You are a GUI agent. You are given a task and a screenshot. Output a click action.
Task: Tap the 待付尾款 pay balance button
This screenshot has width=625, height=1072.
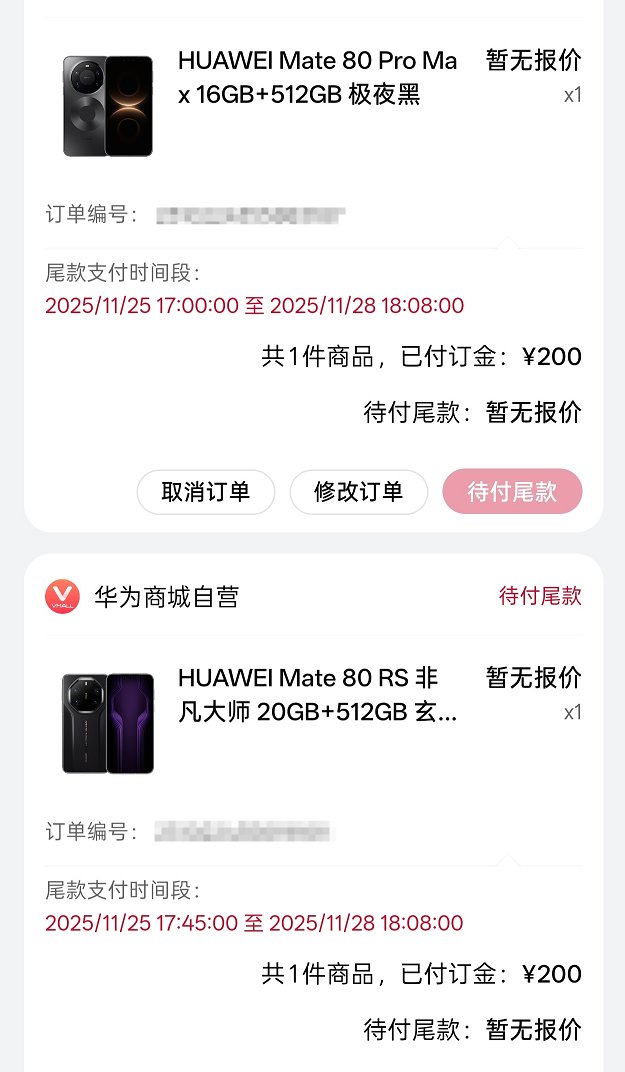point(512,492)
